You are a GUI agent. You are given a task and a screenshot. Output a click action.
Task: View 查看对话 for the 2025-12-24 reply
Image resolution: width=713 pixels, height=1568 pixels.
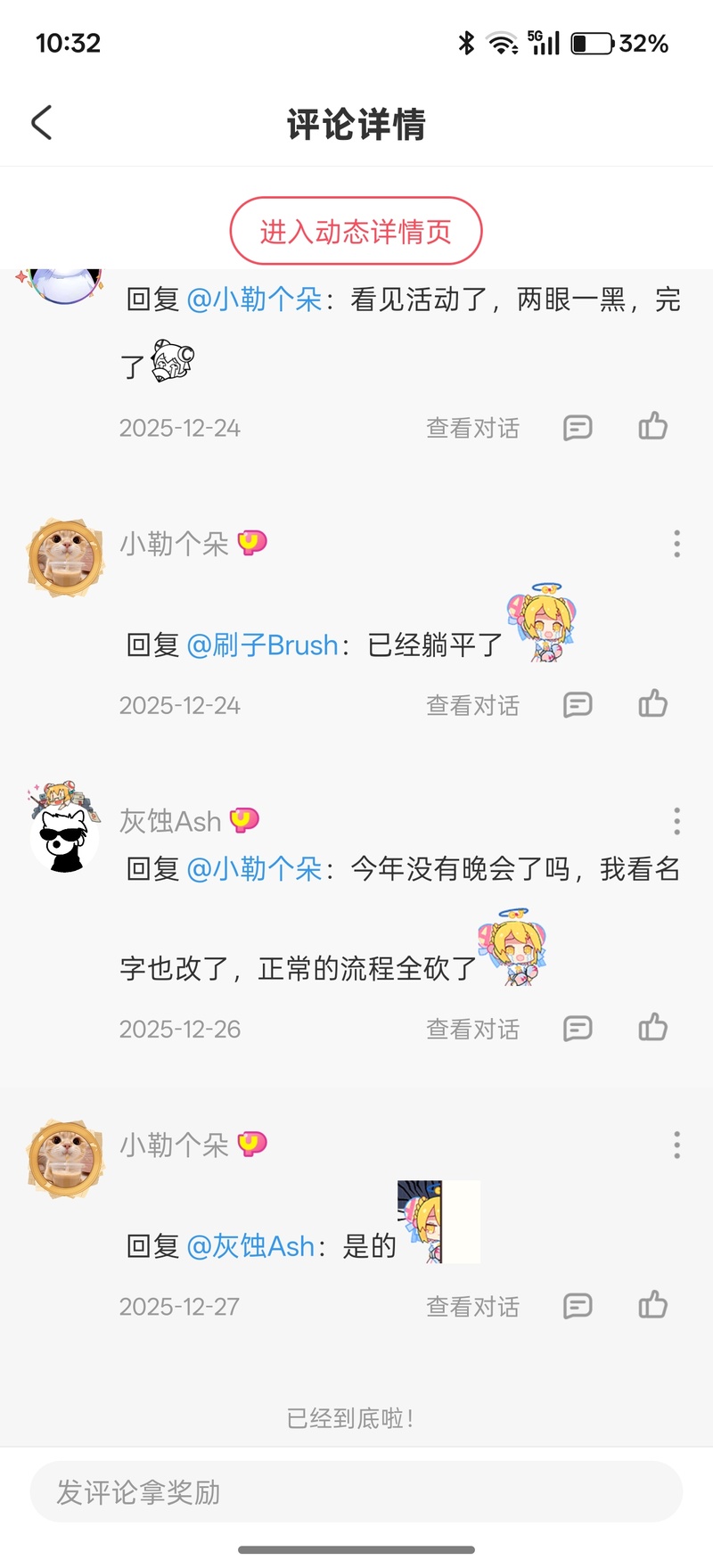click(472, 427)
